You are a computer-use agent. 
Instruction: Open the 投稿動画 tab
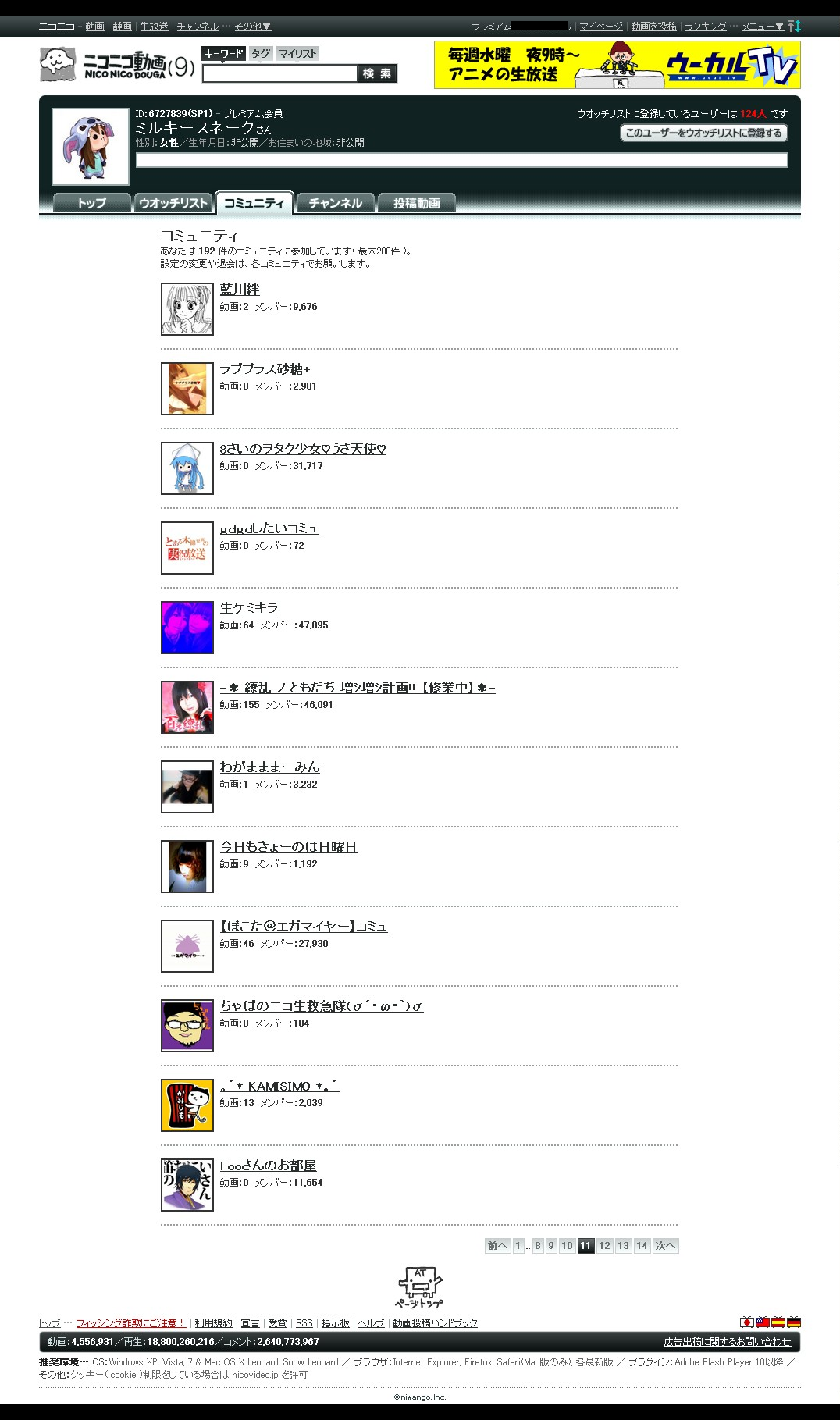(x=417, y=203)
